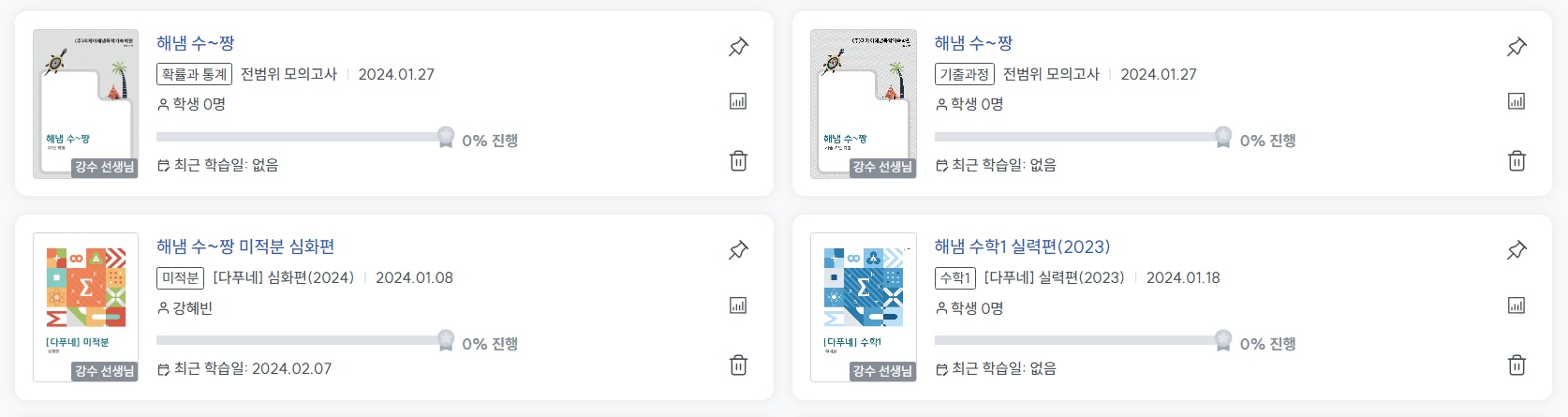View statistics for the 확률과 통계 textbook
Screen dimensions: 1568x417
(x=738, y=101)
